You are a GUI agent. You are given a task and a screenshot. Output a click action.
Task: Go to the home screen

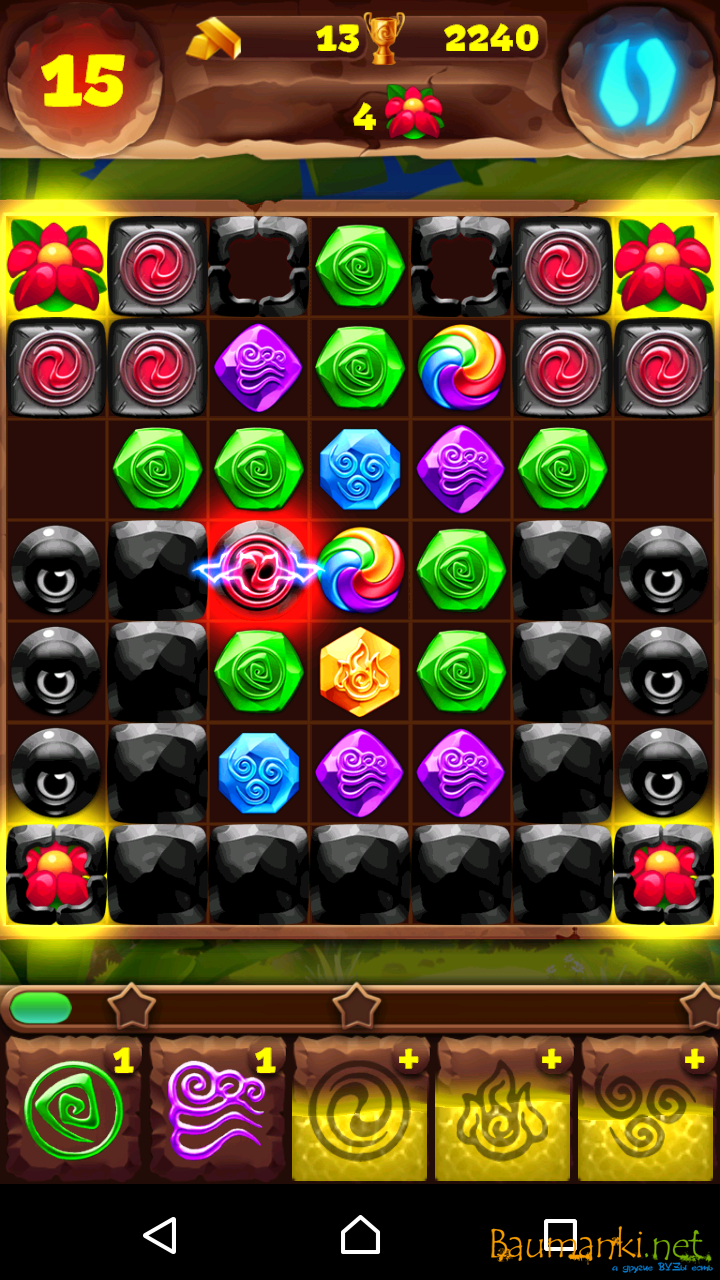(360, 1236)
